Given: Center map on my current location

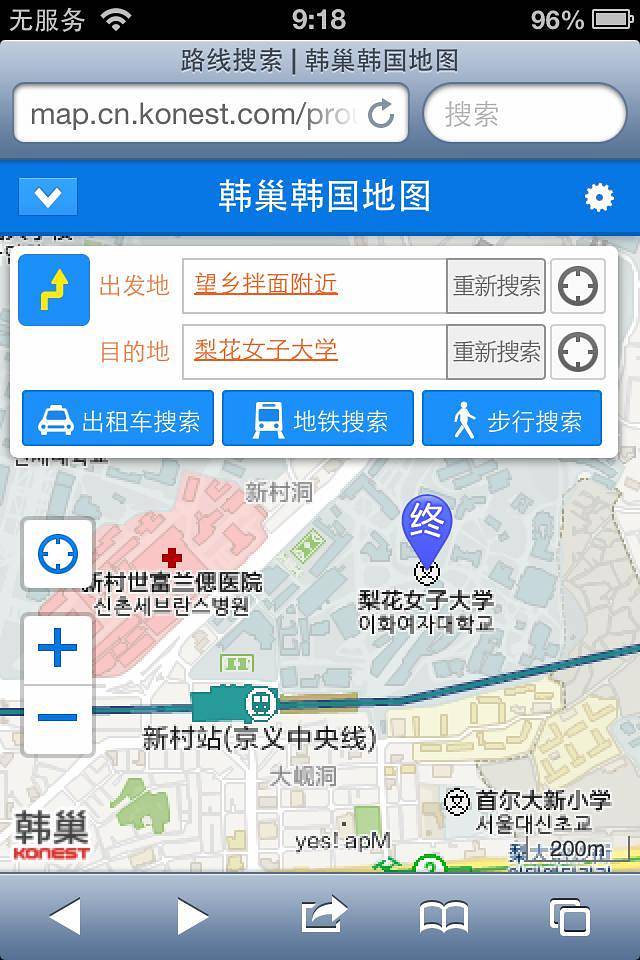Looking at the screenshot, I should point(58,553).
